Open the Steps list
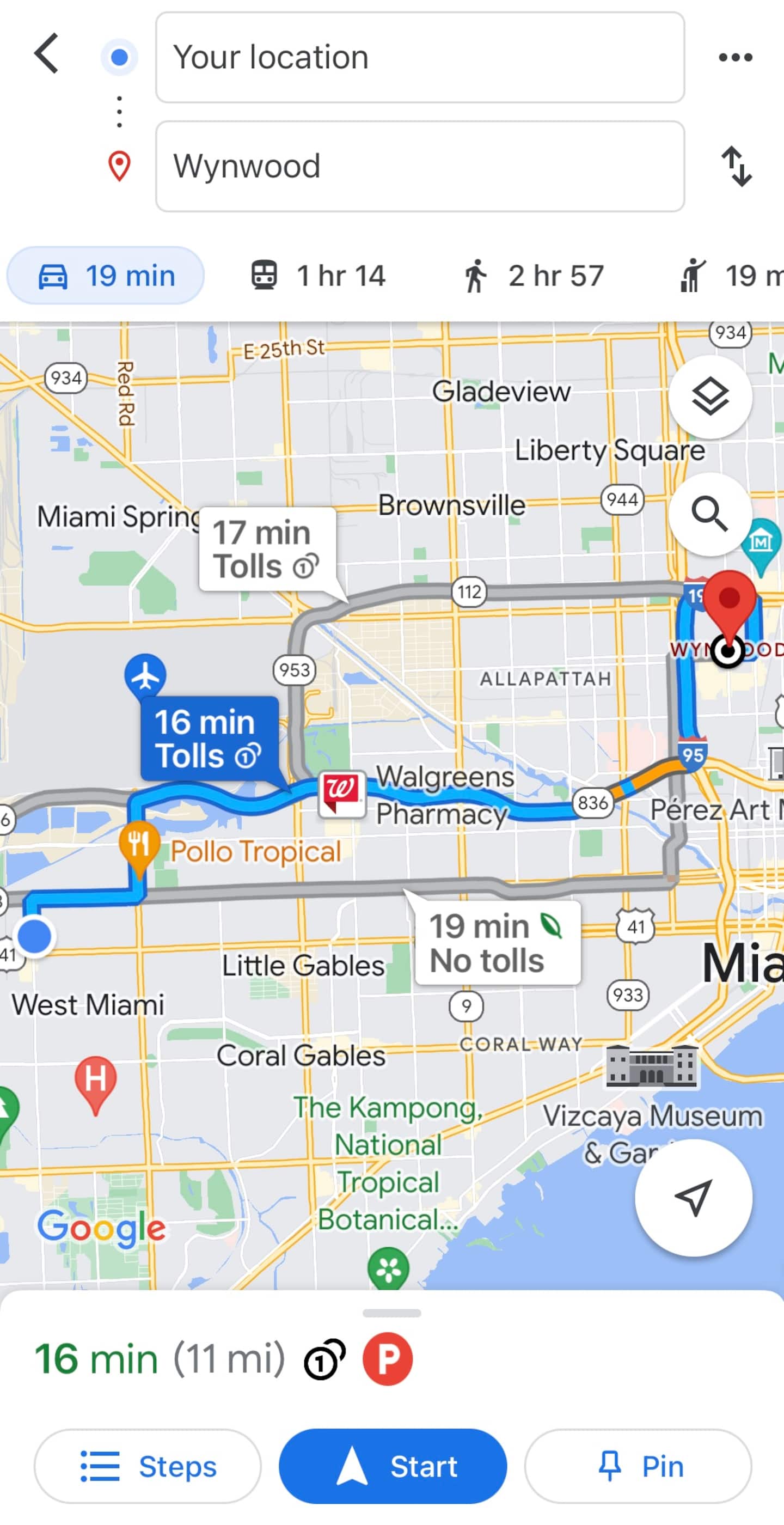The width and height of the screenshot is (784, 1525). [x=148, y=1466]
